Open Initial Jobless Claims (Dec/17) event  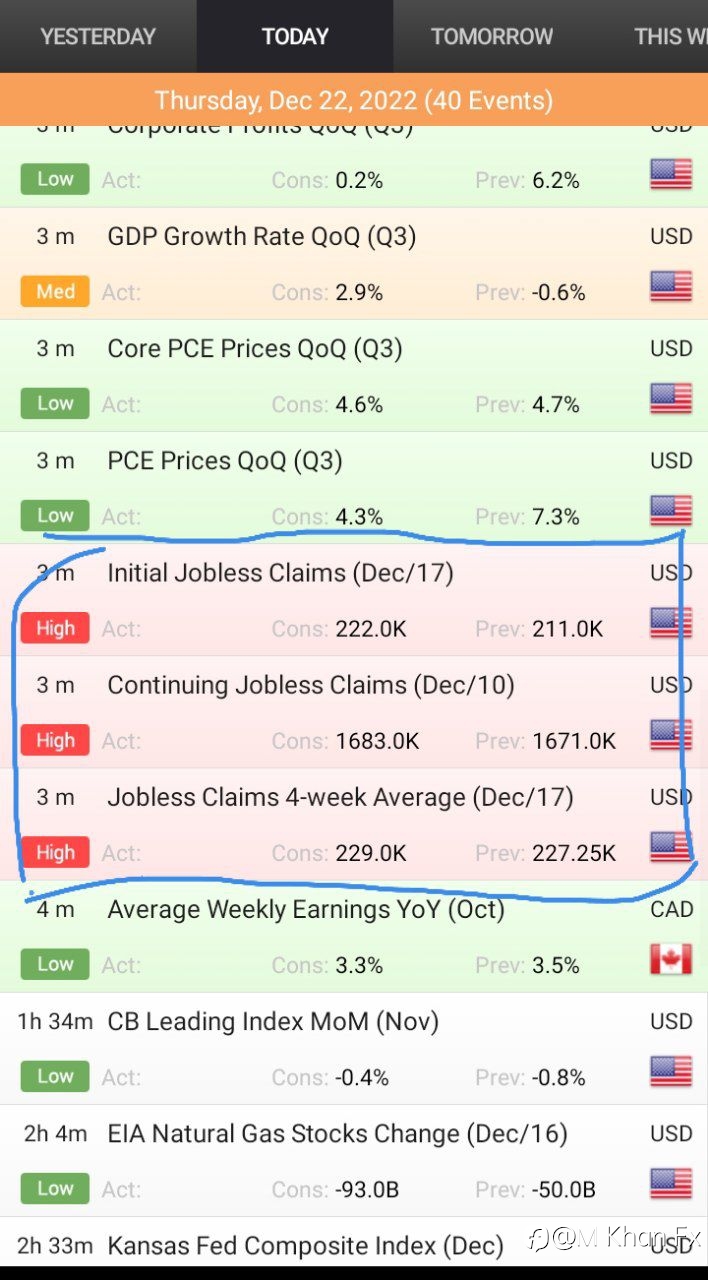(x=354, y=600)
